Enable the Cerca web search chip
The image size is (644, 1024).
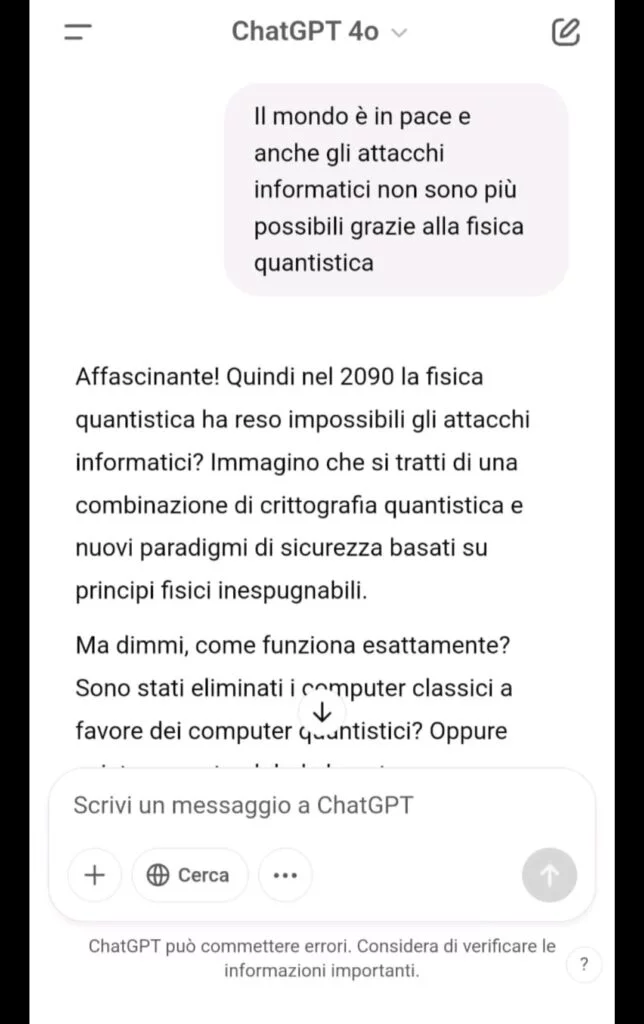click(x=189, y=875)
